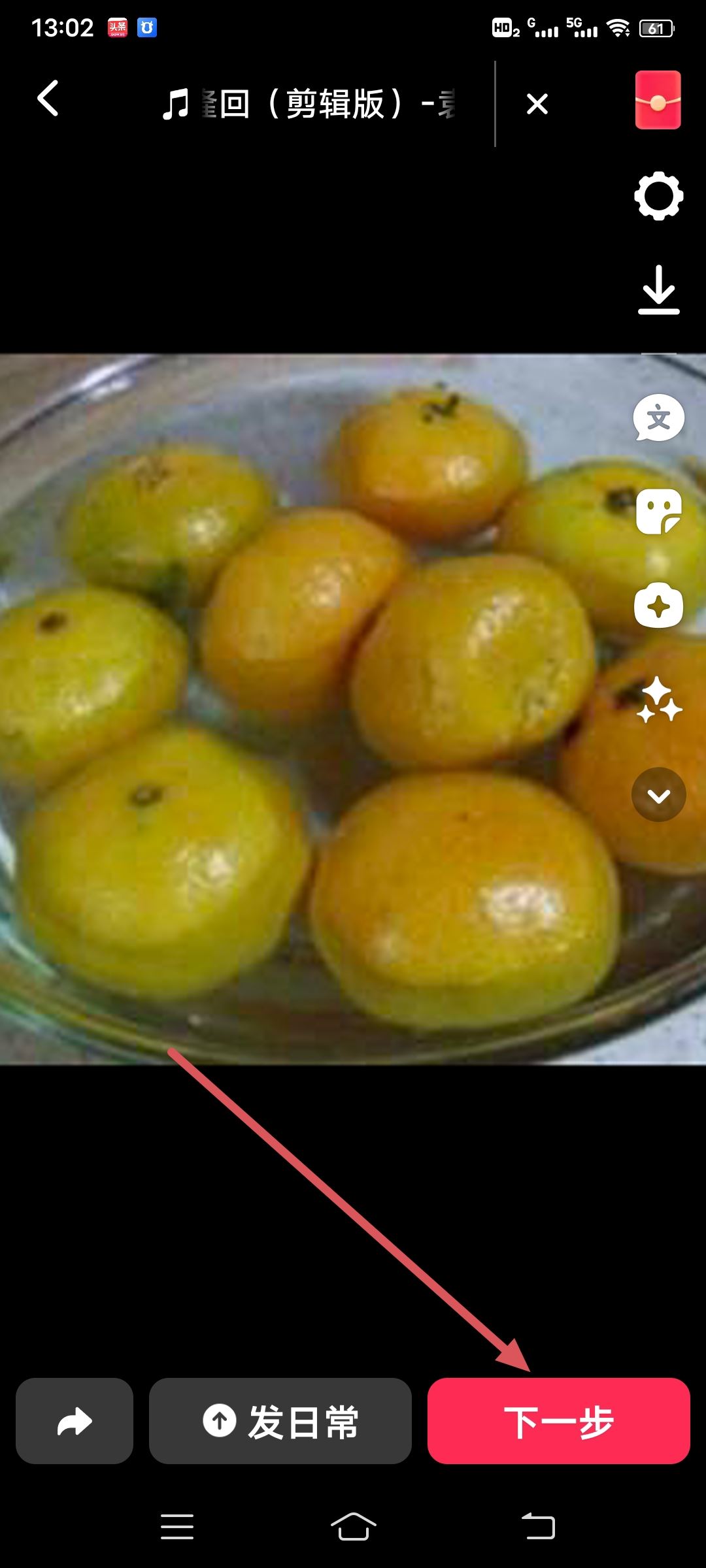This screenshot has height=1568, width=706.
Task: Open the red envelope icon
Action: (658, 101)
